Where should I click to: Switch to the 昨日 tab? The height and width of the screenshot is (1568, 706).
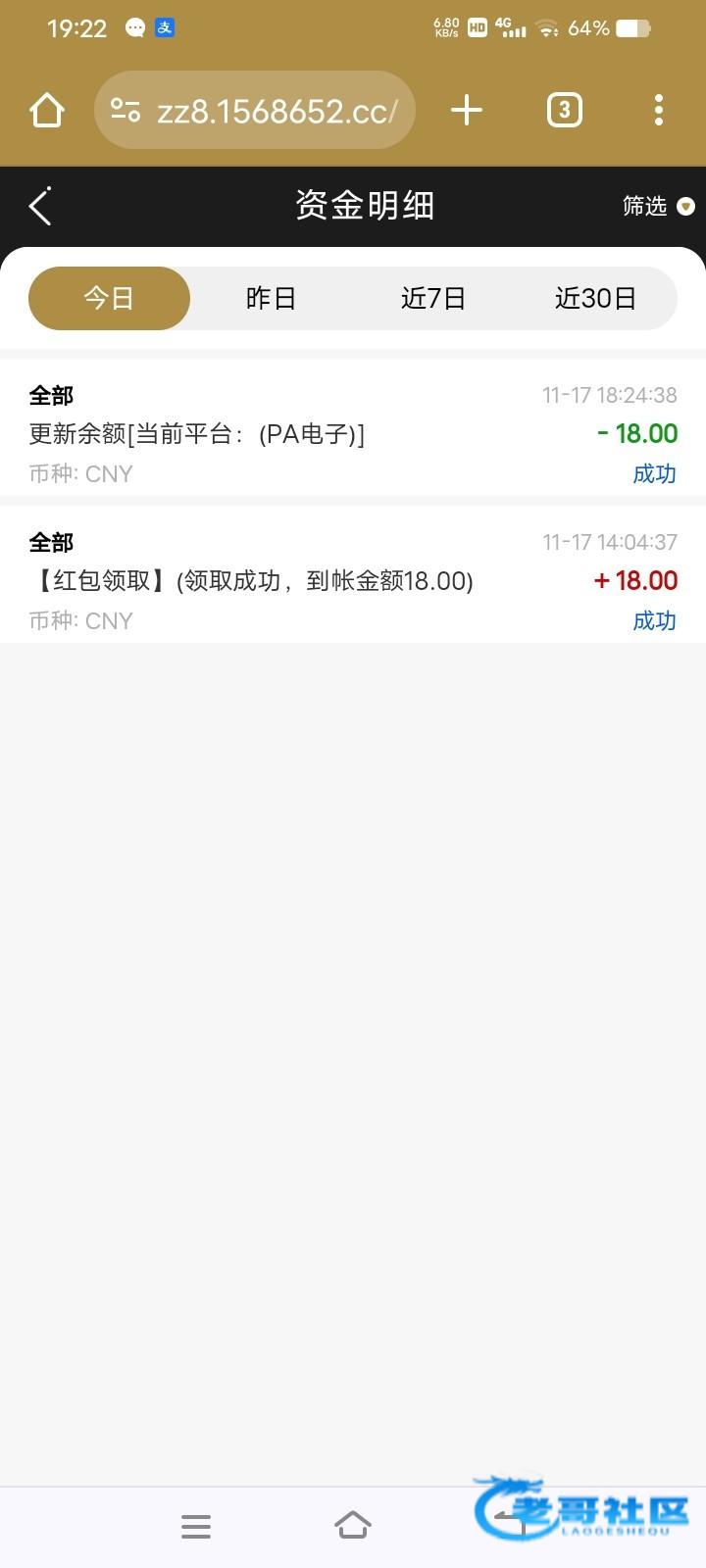click(271, 298)
